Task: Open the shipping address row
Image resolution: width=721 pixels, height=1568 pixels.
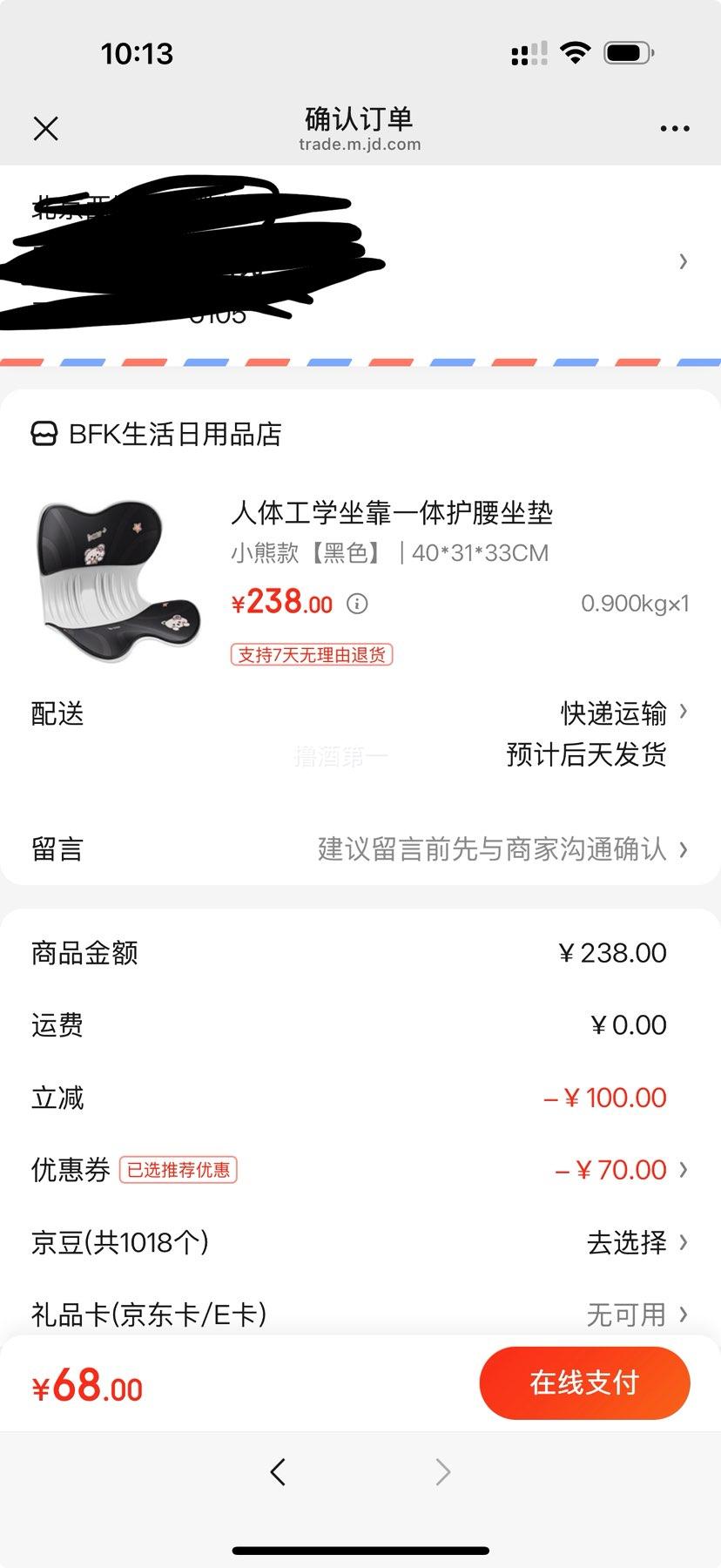Action: tap(360, 261)
